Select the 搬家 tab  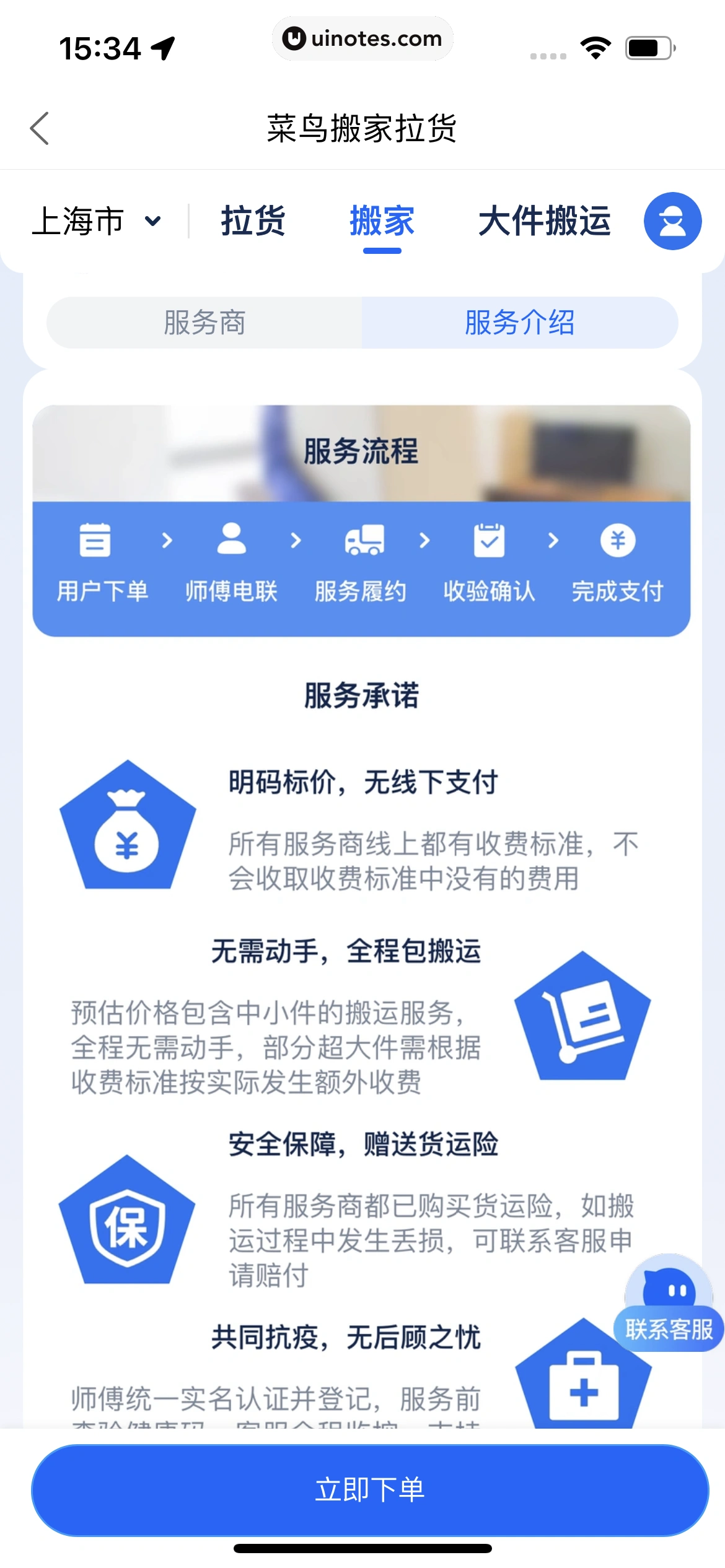pyautogui.click(x=382, y=221)
